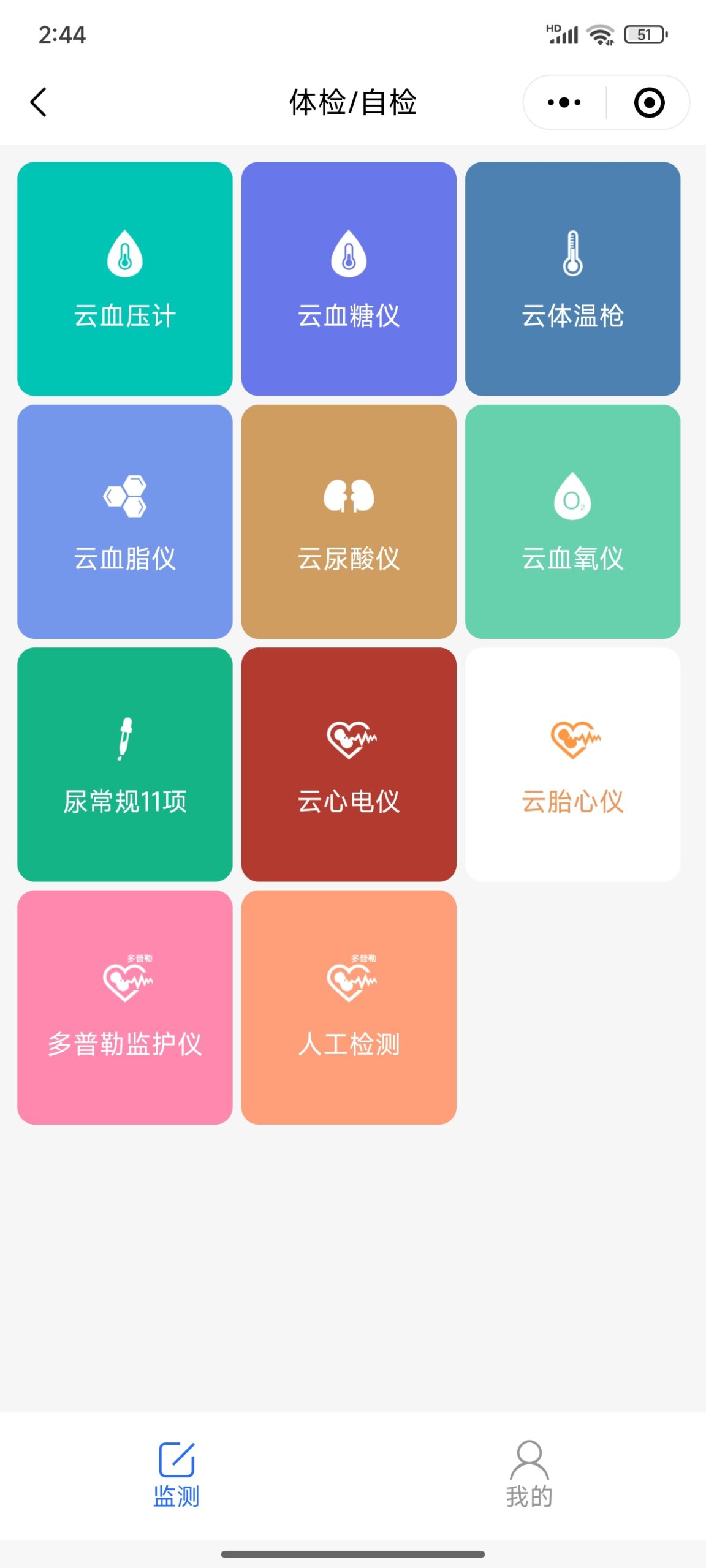Switch to the 我的 tab

[529, 1475]
